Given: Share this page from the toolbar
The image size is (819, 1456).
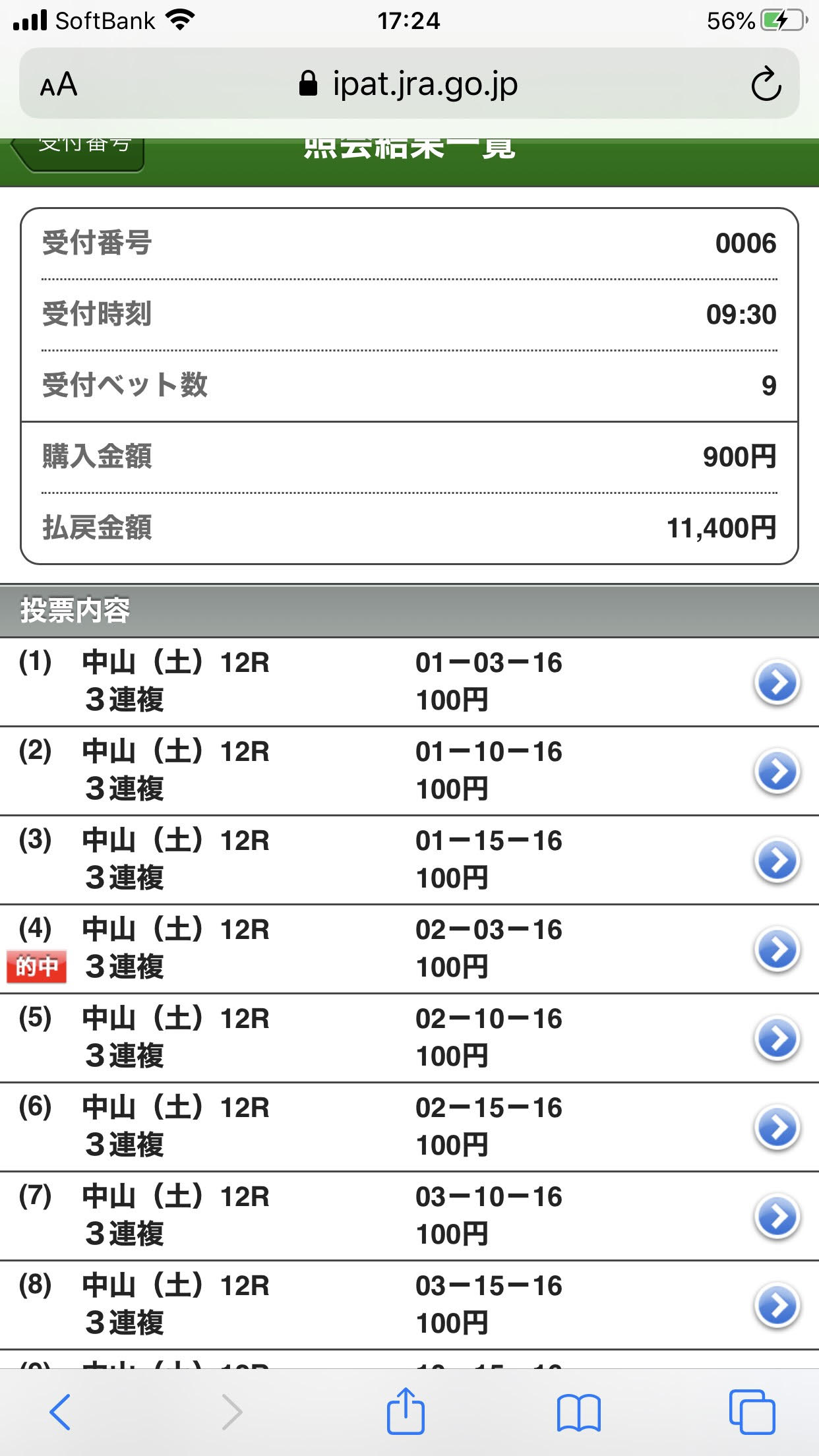Looking at the screenshot, I should tap(405, 1411).
